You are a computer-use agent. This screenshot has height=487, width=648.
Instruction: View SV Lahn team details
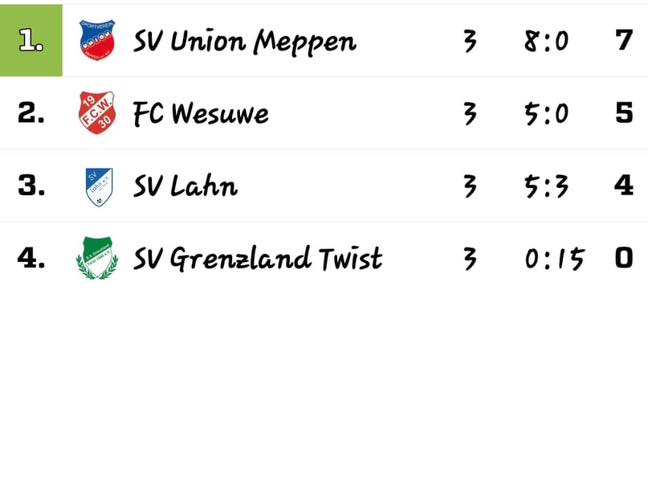(185, 186)
